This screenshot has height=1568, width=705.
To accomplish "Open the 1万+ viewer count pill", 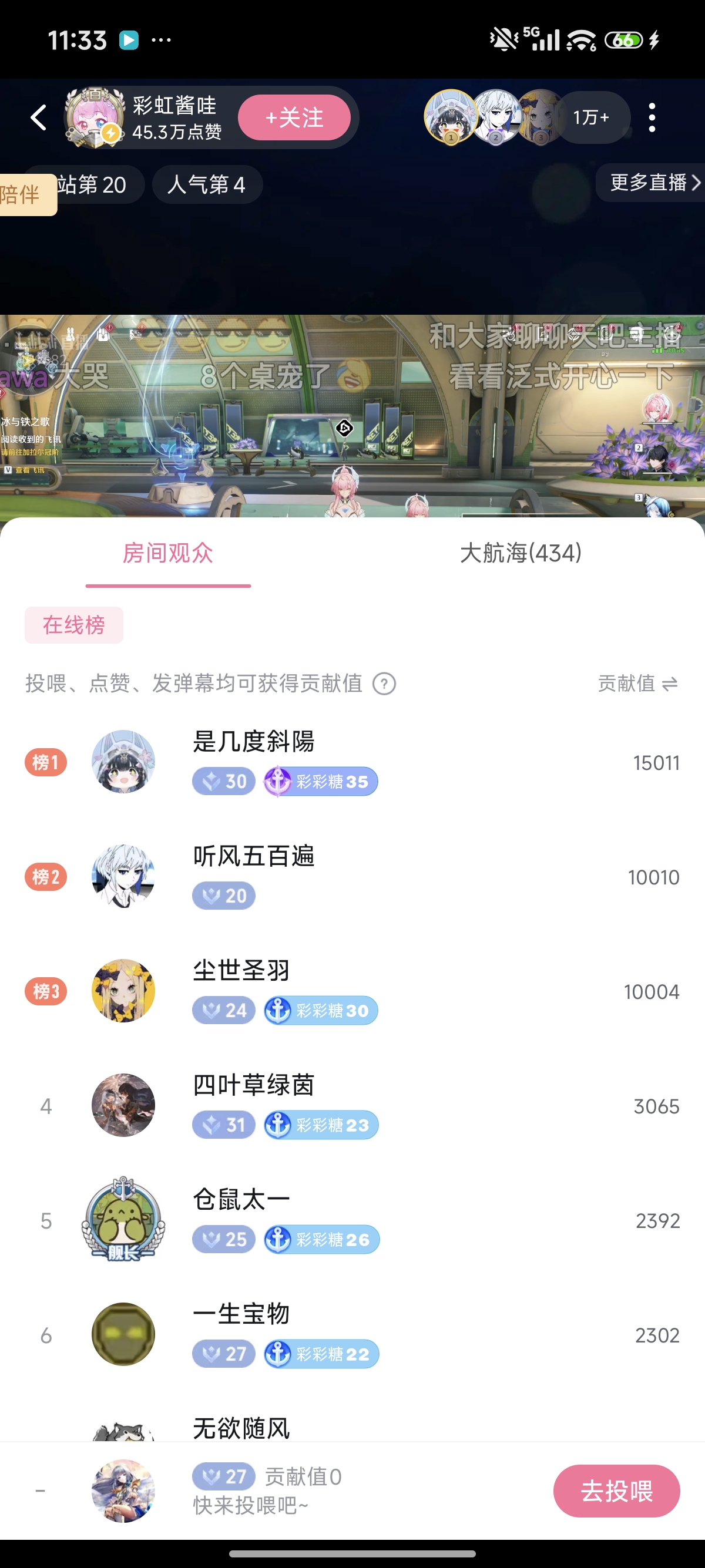I will tap(590, 117).
